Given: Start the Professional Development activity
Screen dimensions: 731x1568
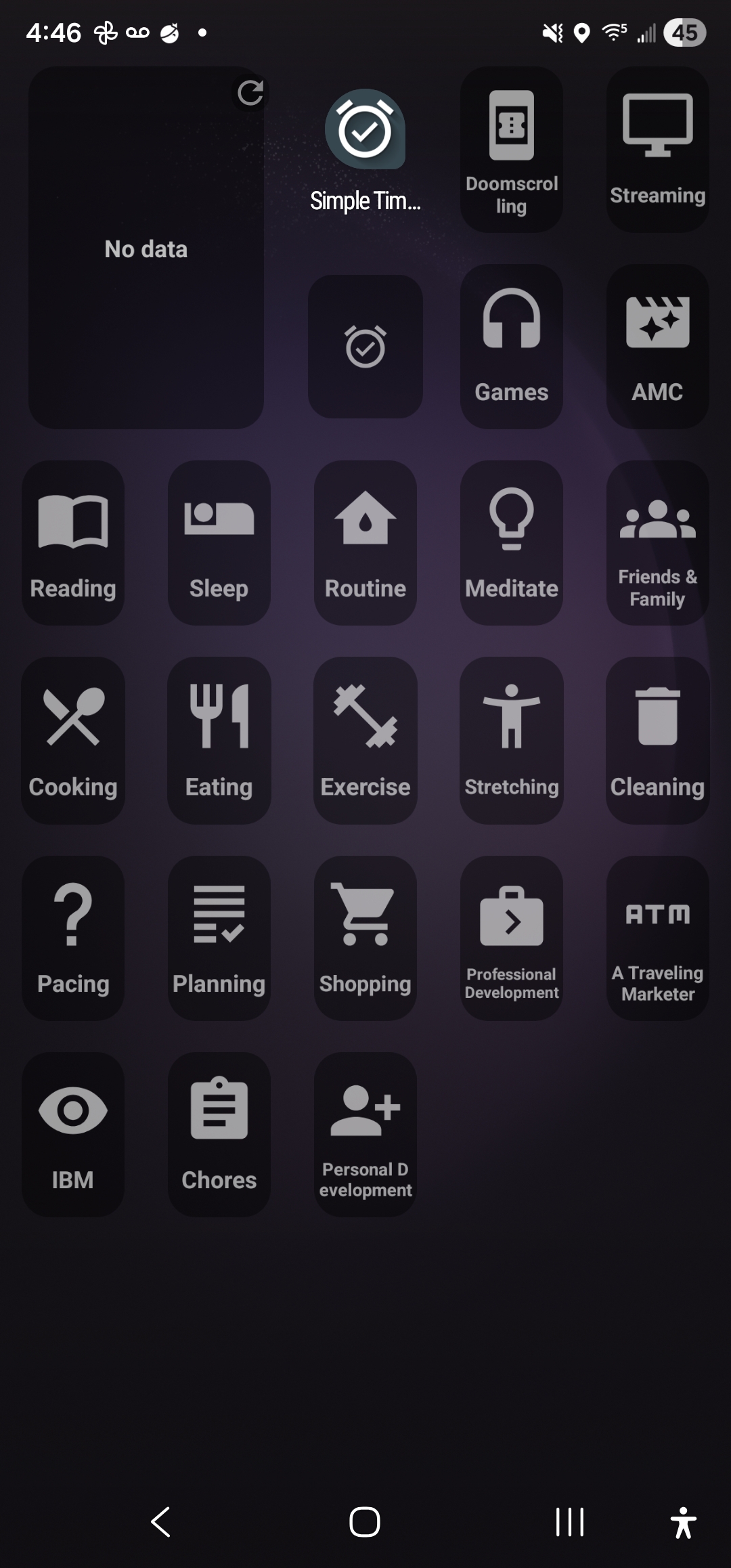Looking at the screenshot, I should [512, 938].
